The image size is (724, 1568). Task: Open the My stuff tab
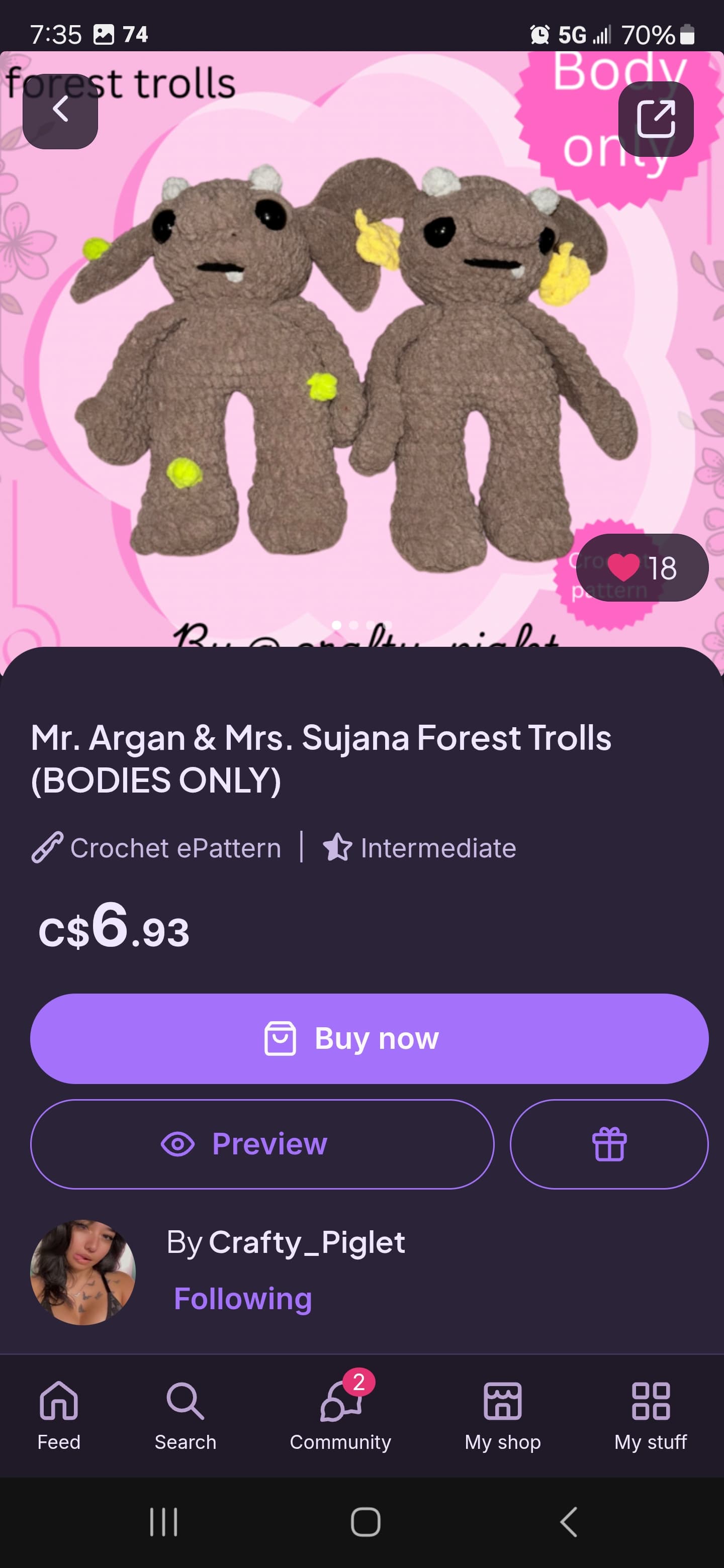[x=650, y=1416]
